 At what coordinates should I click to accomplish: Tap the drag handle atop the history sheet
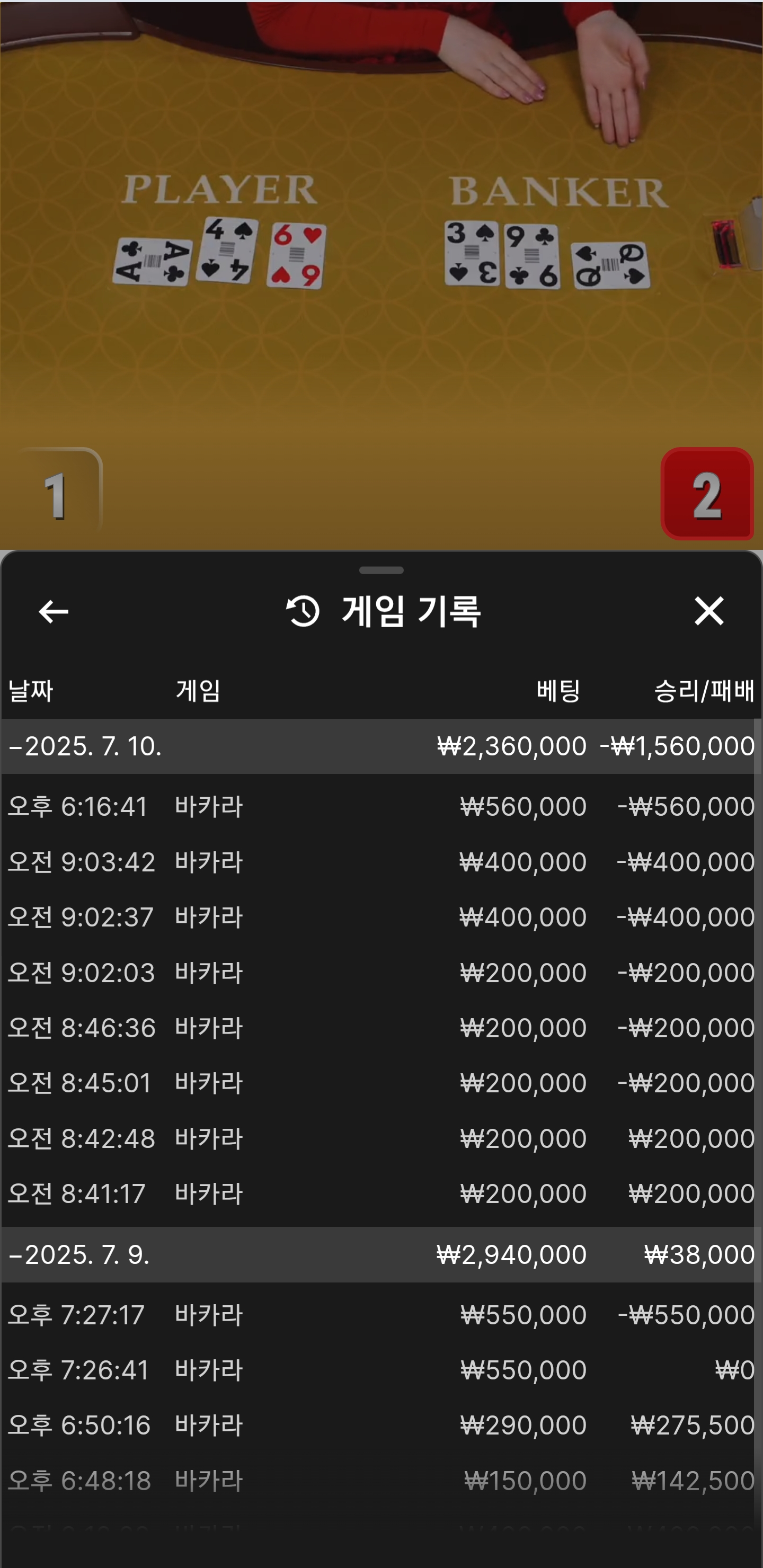381,571
